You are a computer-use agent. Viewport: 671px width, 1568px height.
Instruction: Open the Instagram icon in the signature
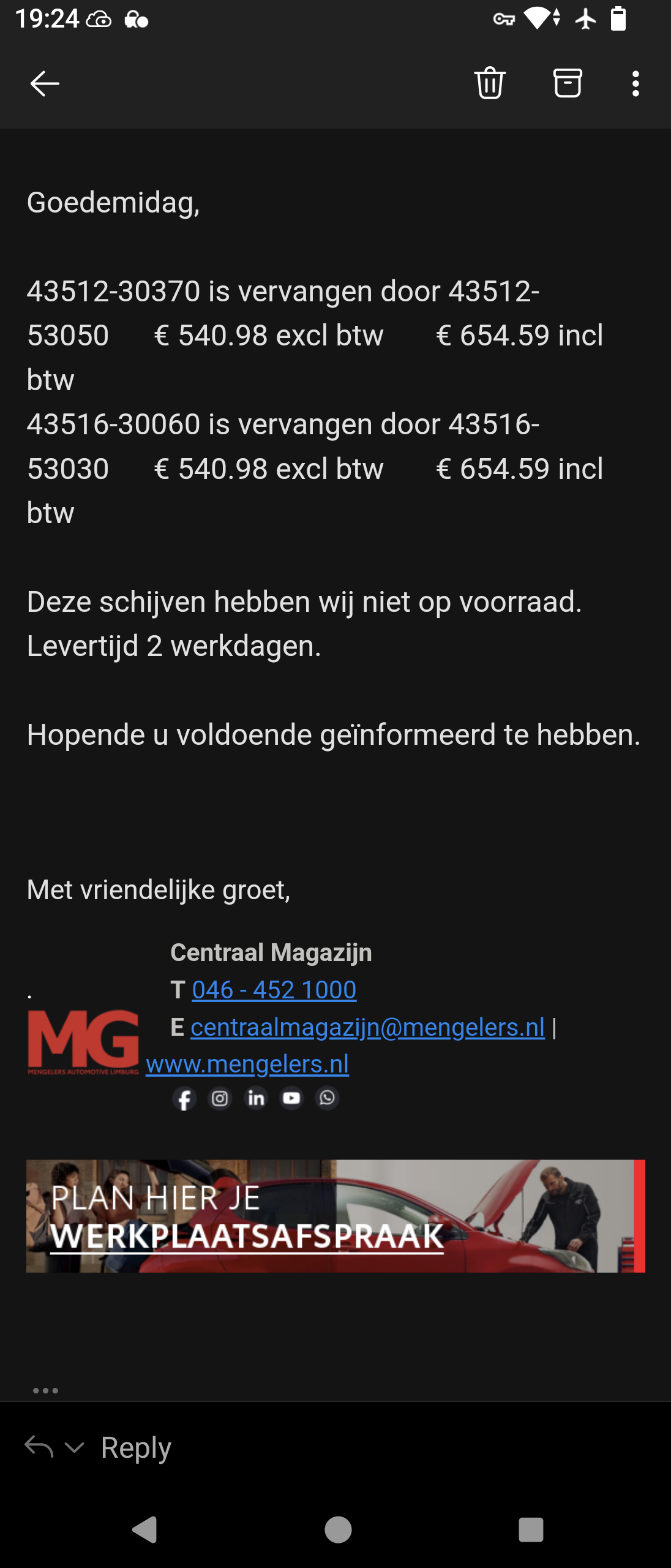[x=220, y=1098]
